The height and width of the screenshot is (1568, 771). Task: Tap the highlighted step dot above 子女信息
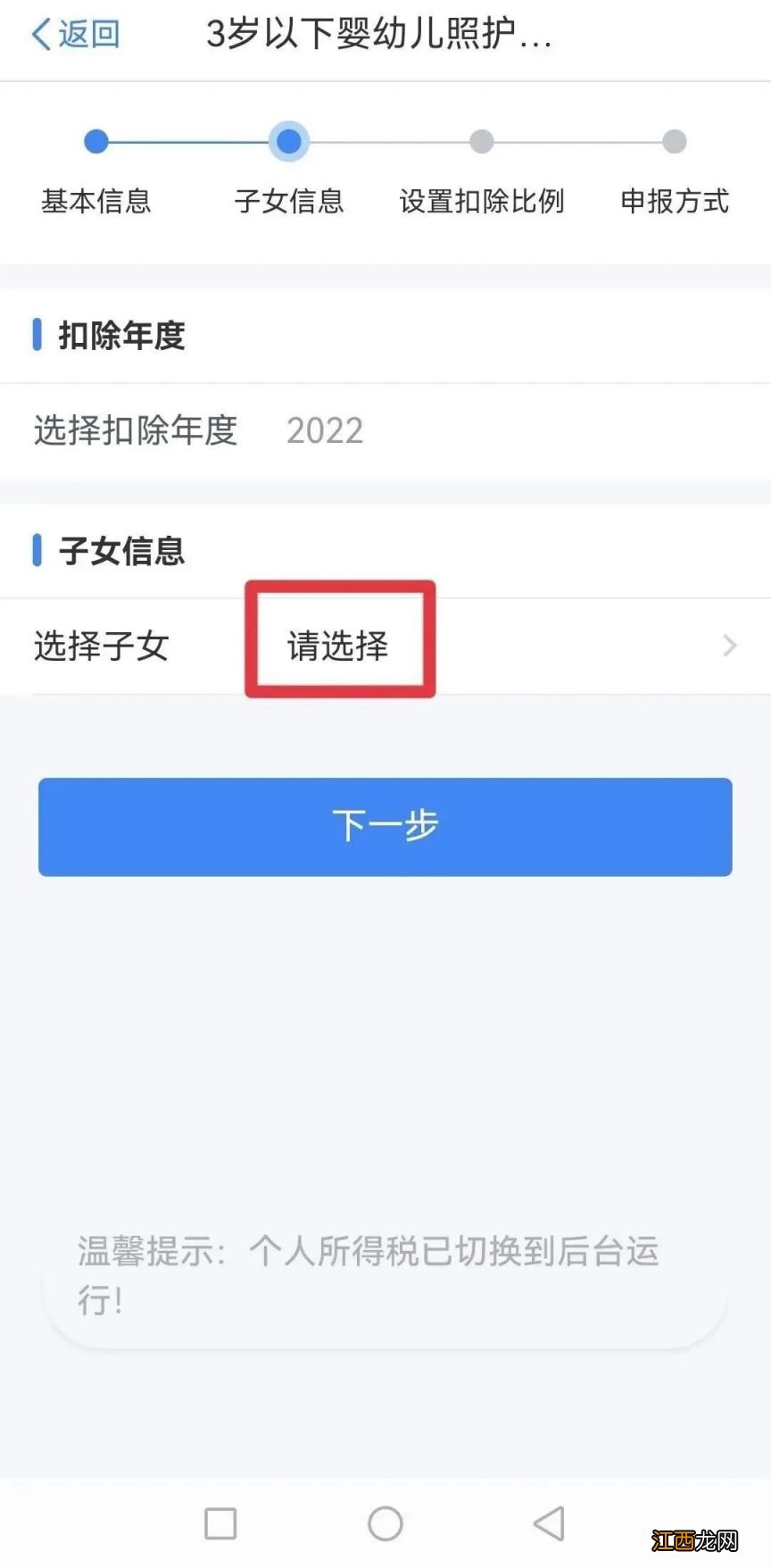pyautogui.click(x=289, y=141)
